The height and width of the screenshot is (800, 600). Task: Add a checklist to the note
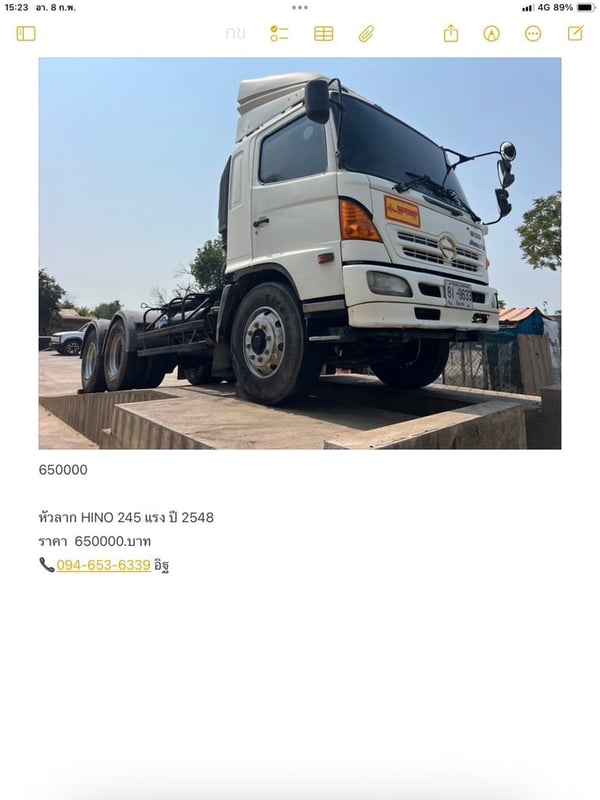point(279,33)
